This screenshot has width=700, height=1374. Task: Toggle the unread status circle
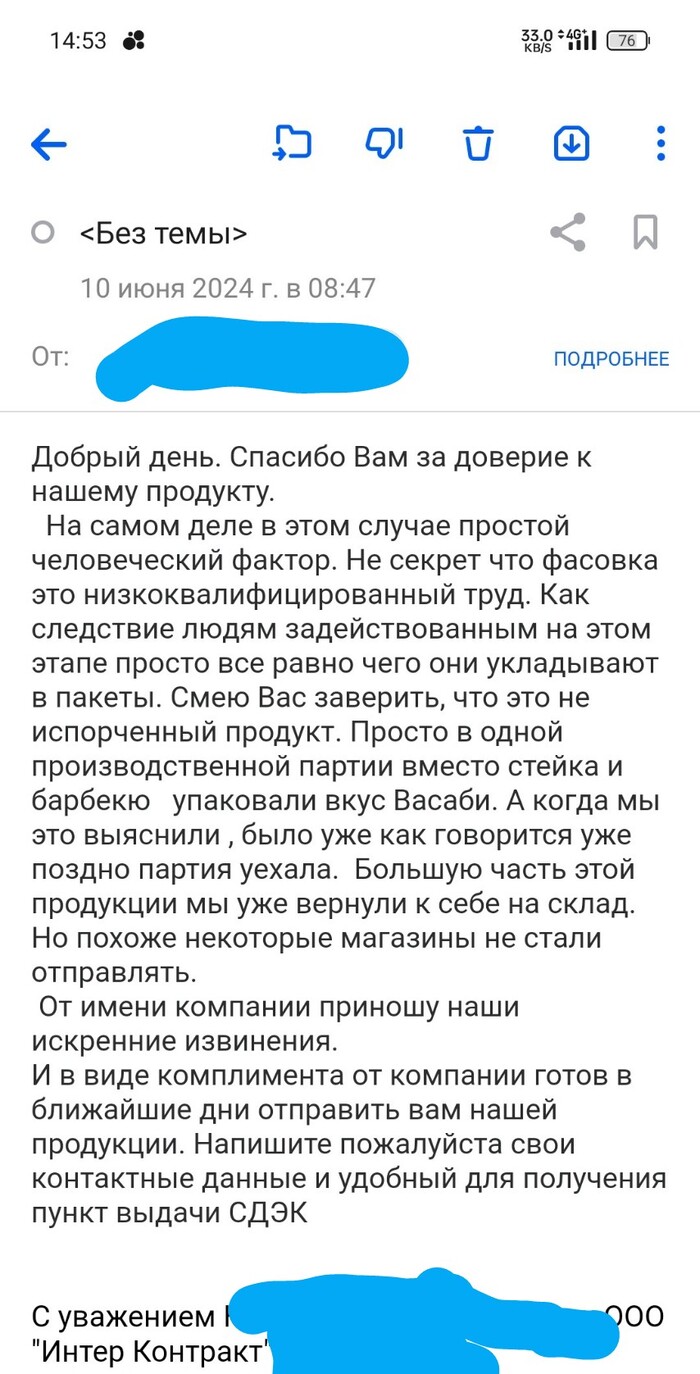(42, 233)
